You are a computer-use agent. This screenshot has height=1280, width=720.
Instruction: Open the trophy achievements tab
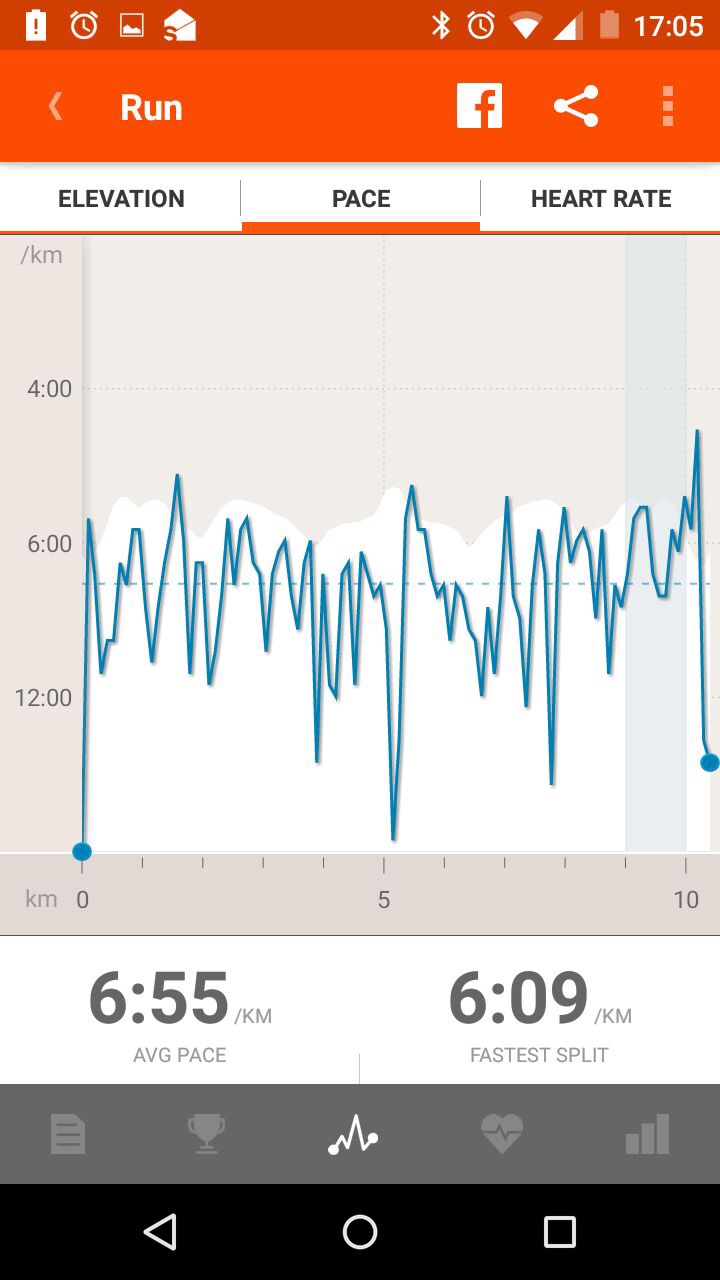click(206, 1135)
